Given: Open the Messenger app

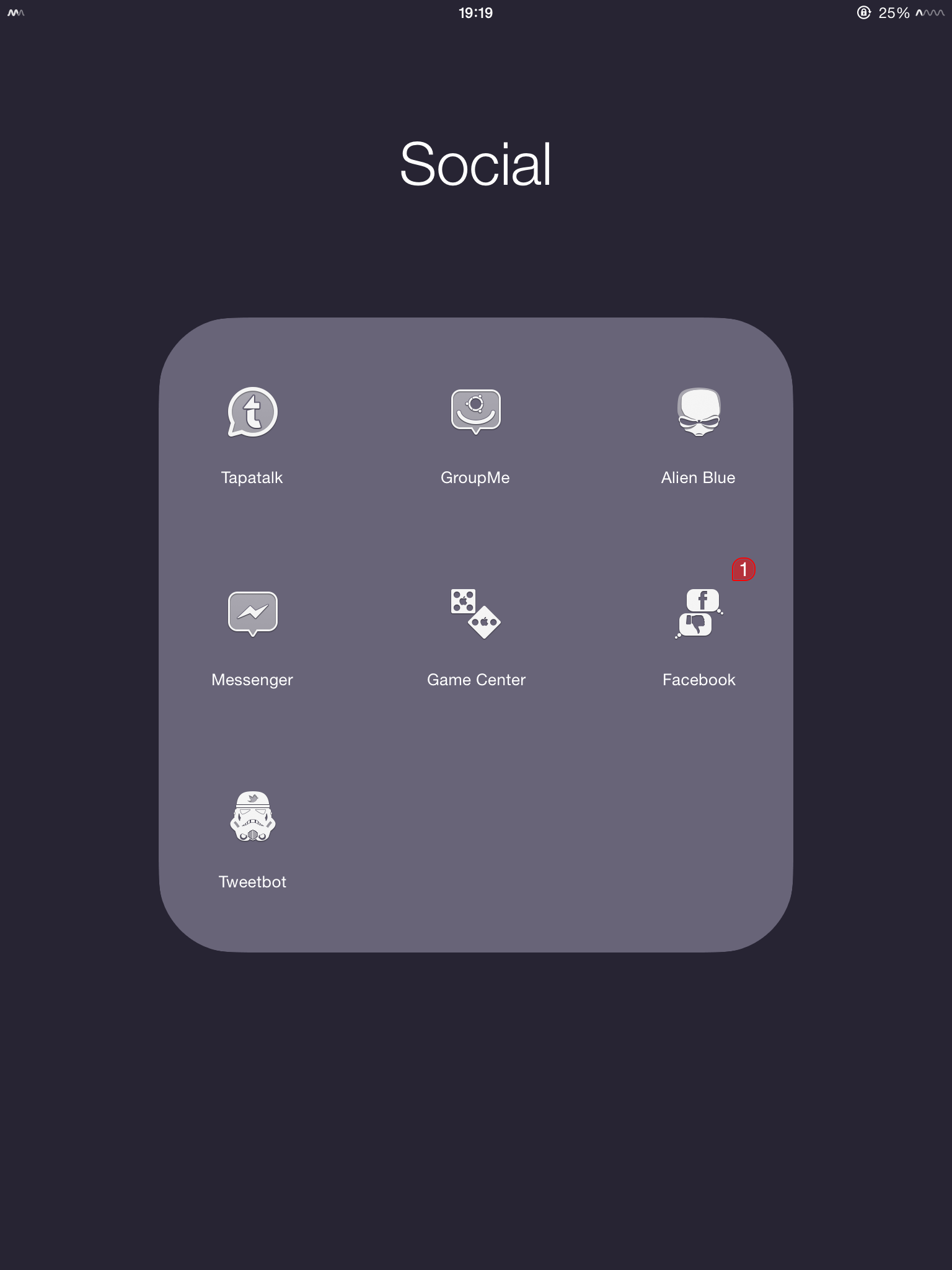Looking at the screenshot, I should point(252,614).
